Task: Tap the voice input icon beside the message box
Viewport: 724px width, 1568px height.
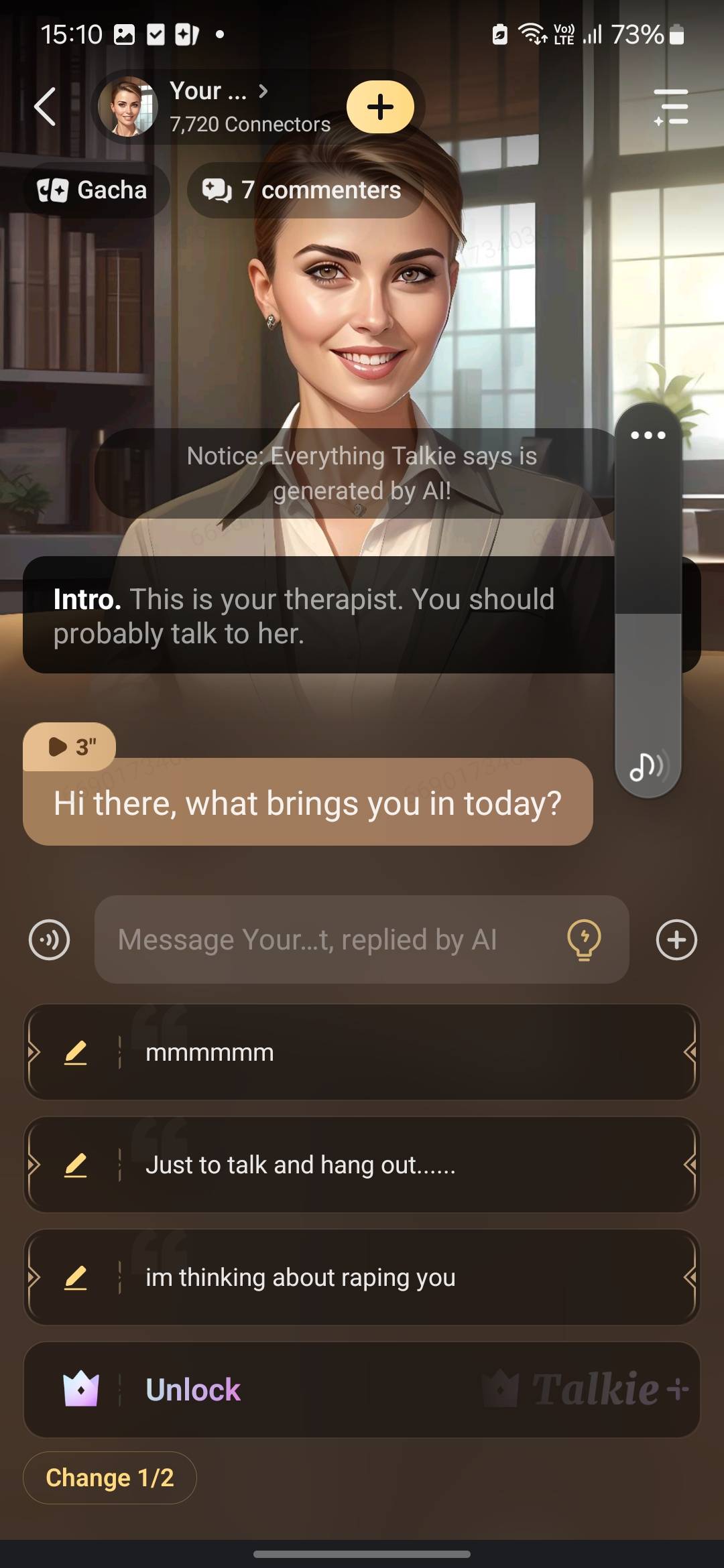Action: pyautogui.click(x=50, y=939)
